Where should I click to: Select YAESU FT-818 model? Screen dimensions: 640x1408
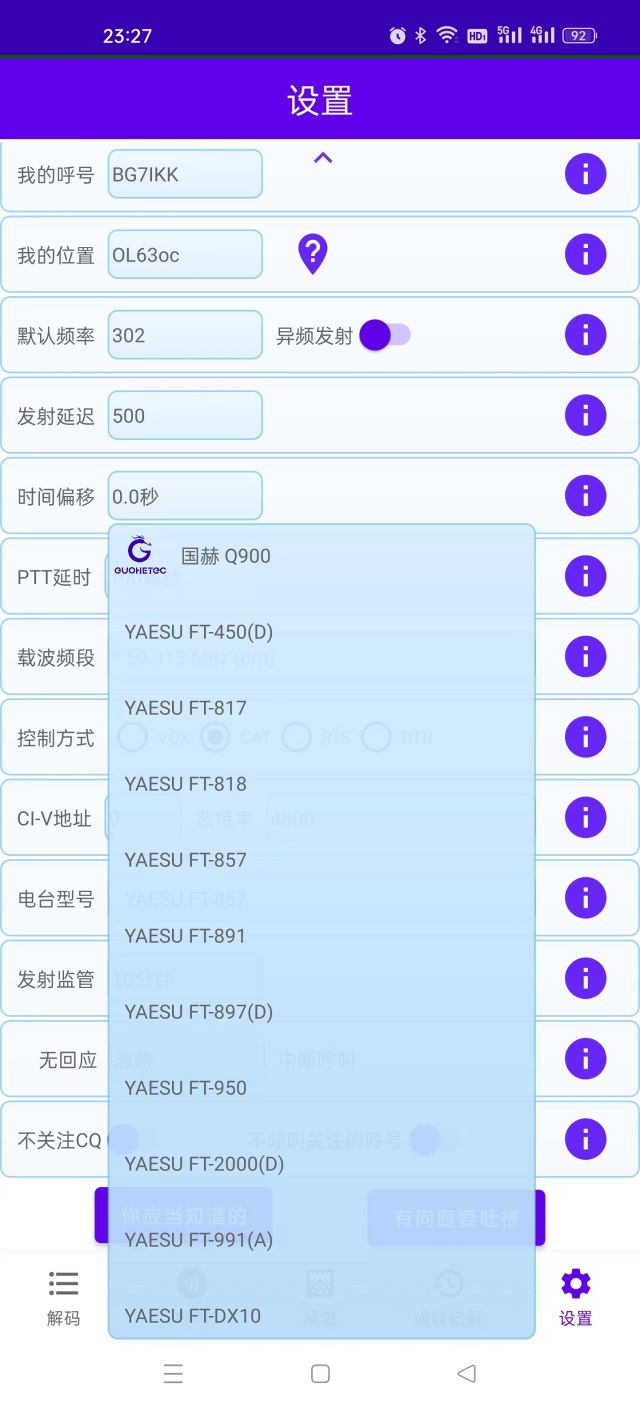321,784
